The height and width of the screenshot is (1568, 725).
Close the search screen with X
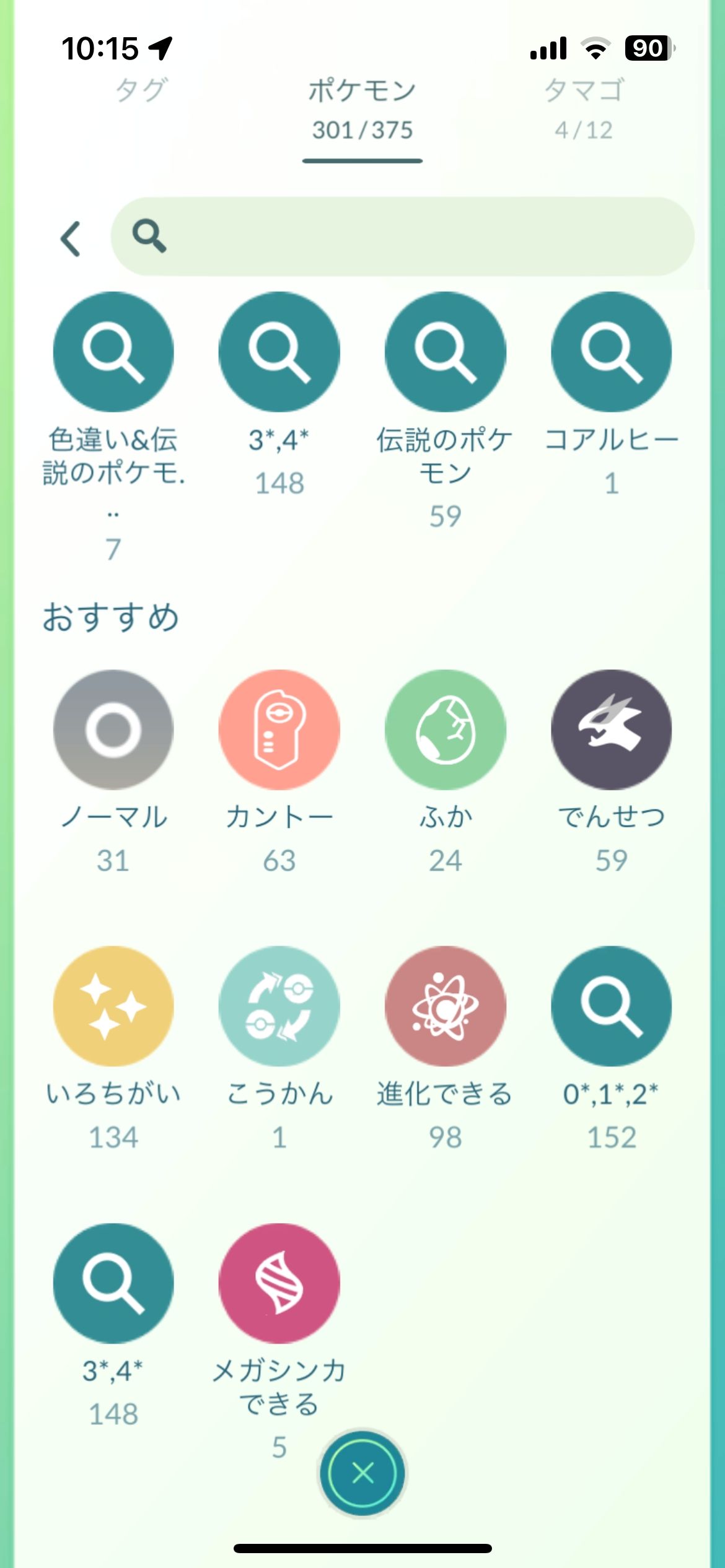click(x=362, y=1473)
